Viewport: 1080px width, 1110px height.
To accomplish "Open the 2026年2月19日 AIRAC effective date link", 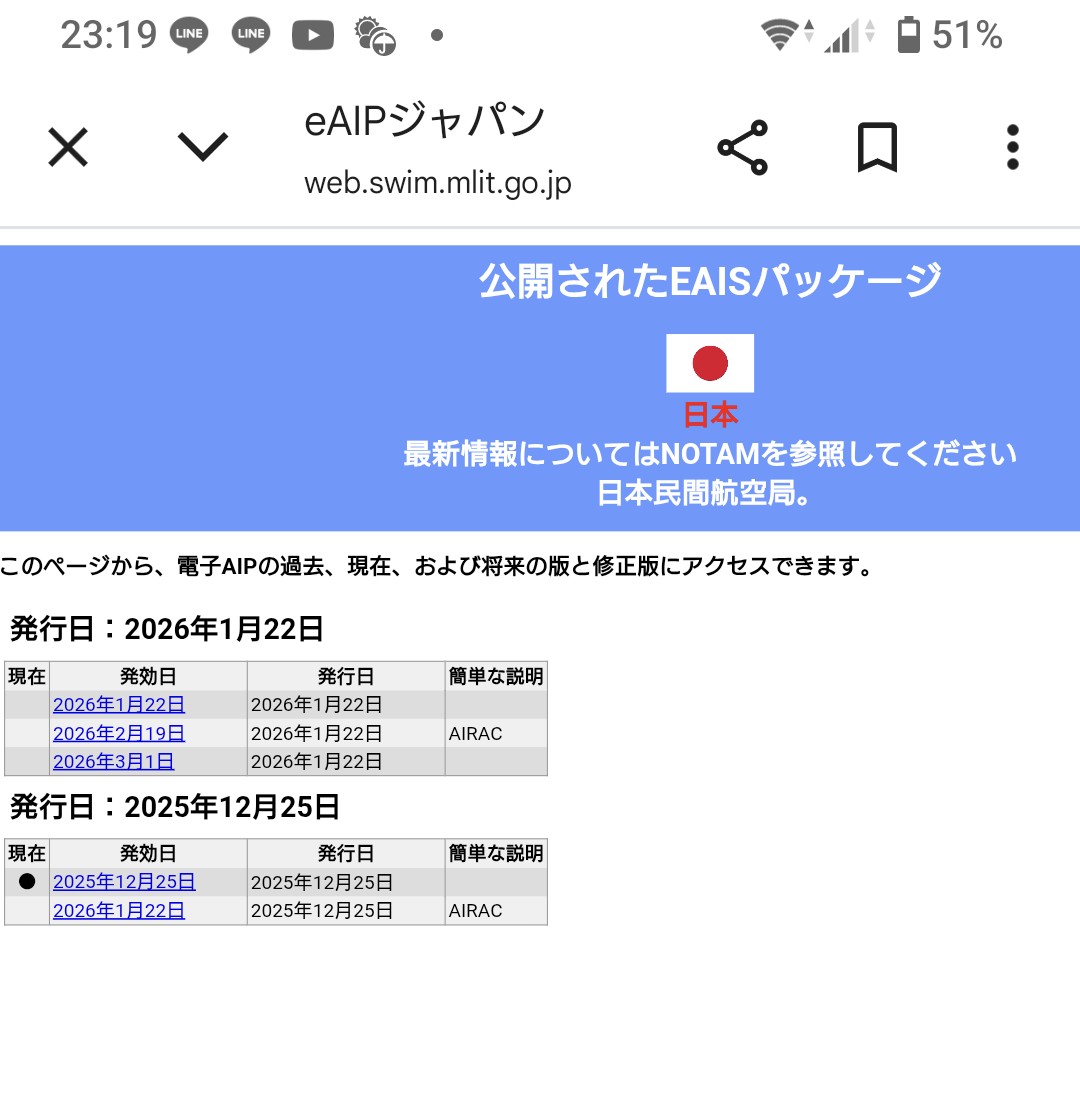I will 119,733.
